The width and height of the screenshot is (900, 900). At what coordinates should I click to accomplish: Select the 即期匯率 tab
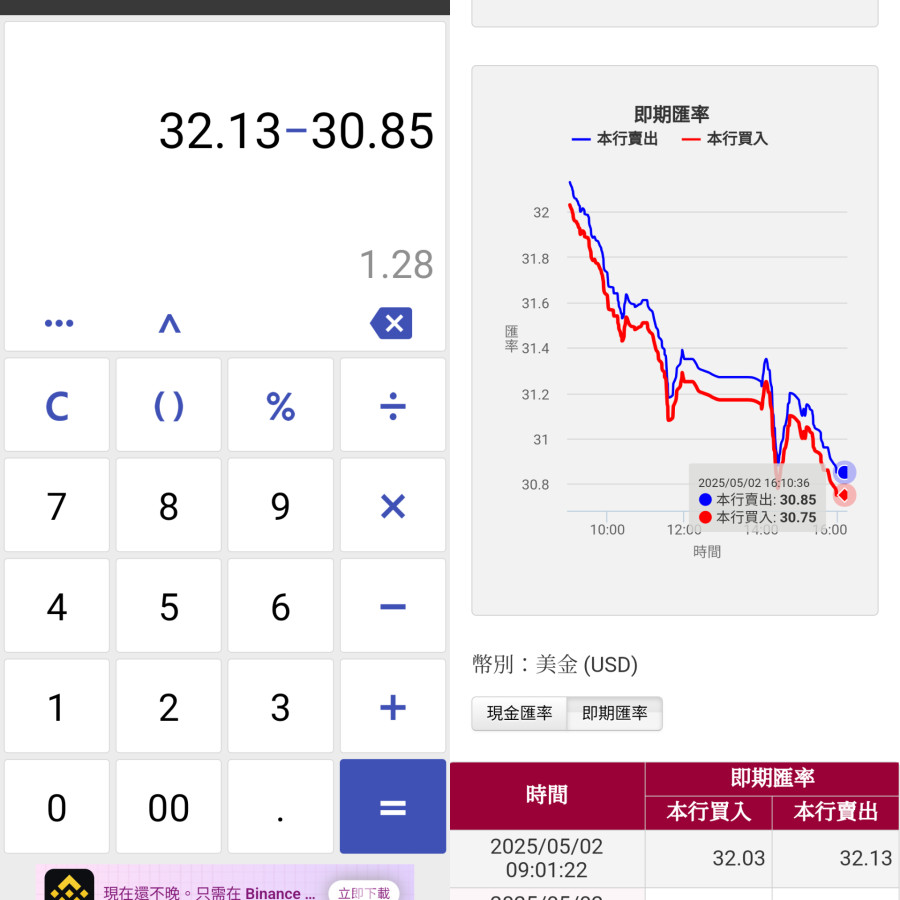coord(614,714)
